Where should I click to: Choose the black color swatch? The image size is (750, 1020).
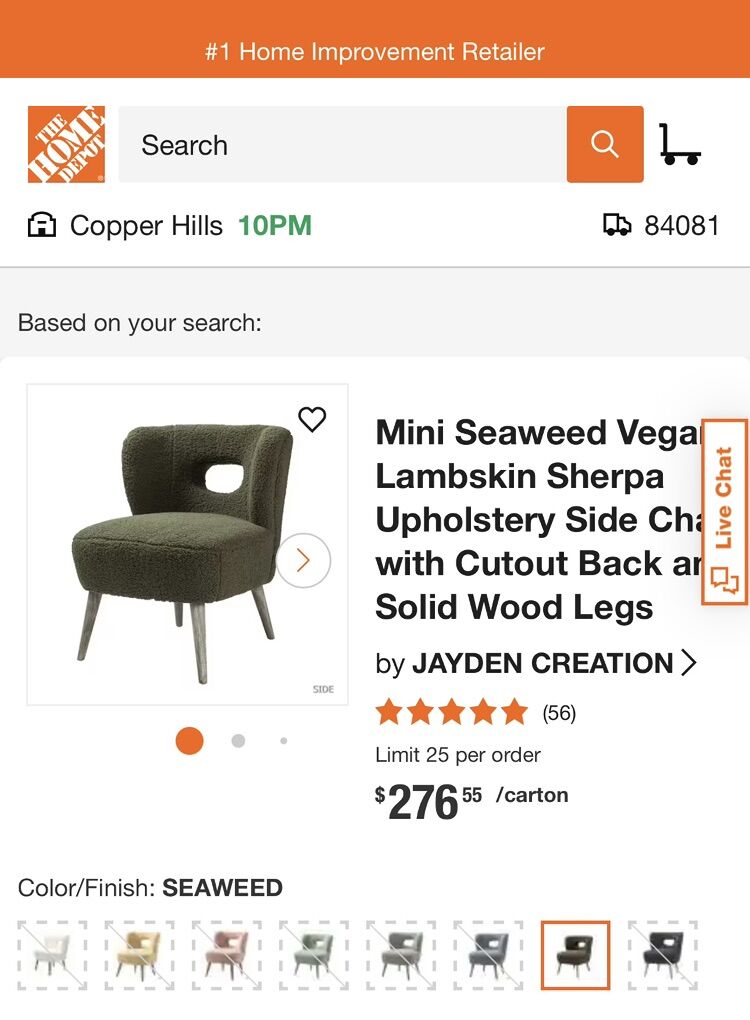pos(662,955)
